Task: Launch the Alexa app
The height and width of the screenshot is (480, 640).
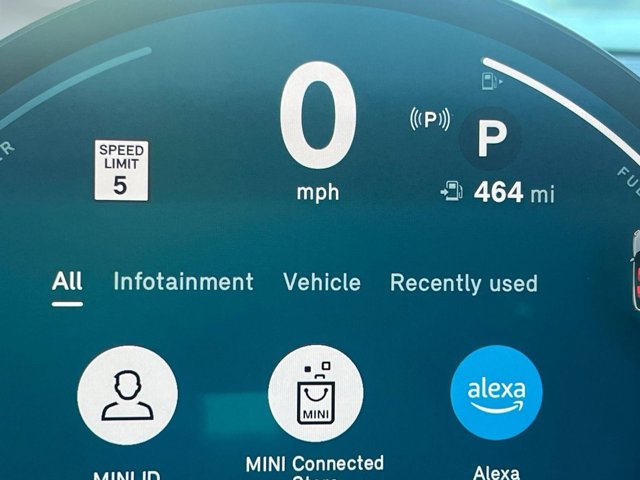Action: point(496,392)
